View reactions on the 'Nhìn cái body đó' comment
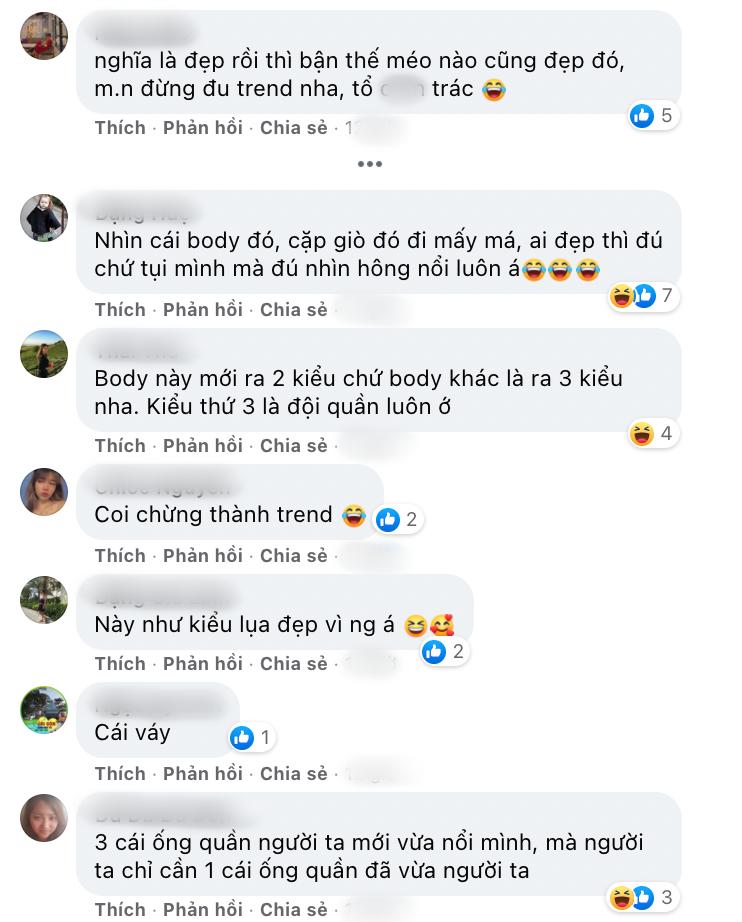Viewport: 742px width, 922px height. tap(645, 296)
